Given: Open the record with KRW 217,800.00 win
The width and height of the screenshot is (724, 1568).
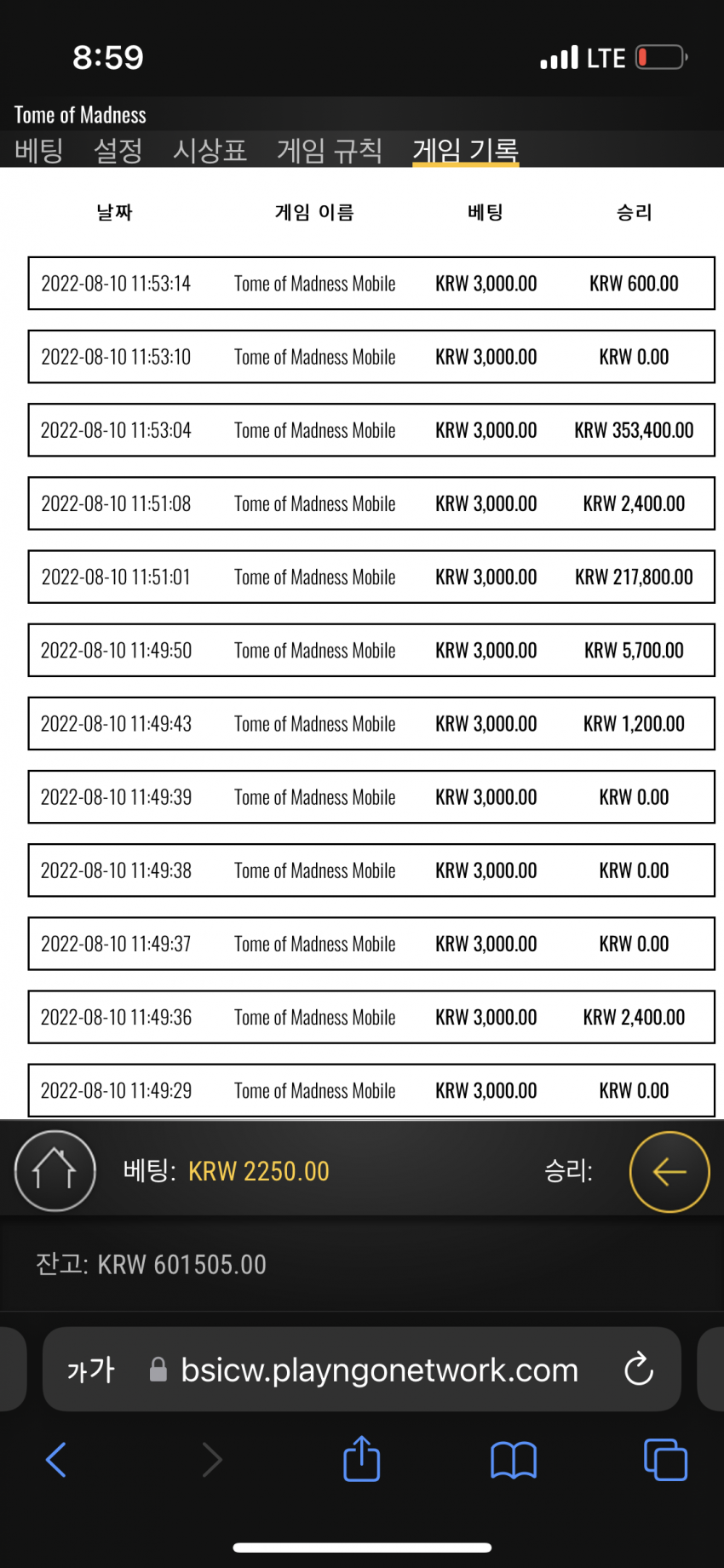Looking at the screenshot, I should (x=371, y=577).
